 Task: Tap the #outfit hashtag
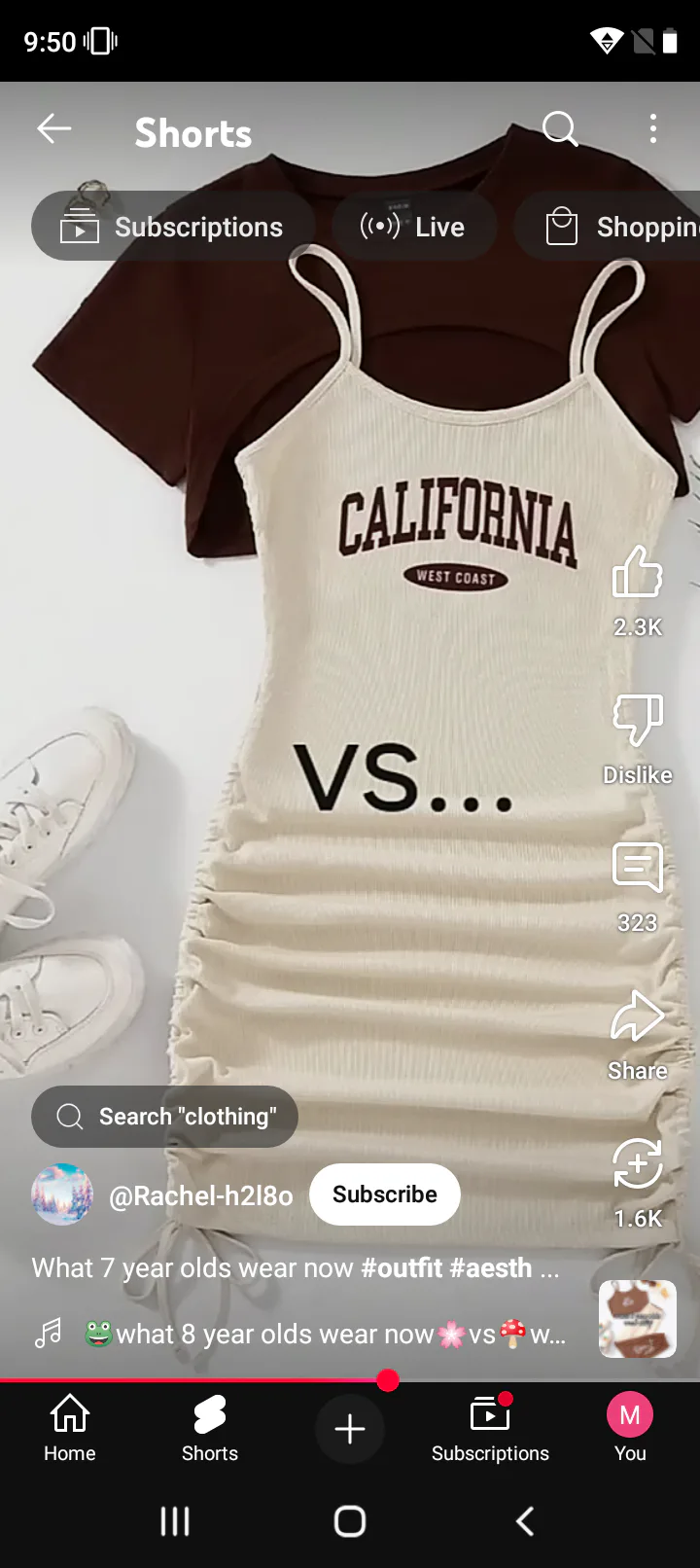tap(402, 1268)
